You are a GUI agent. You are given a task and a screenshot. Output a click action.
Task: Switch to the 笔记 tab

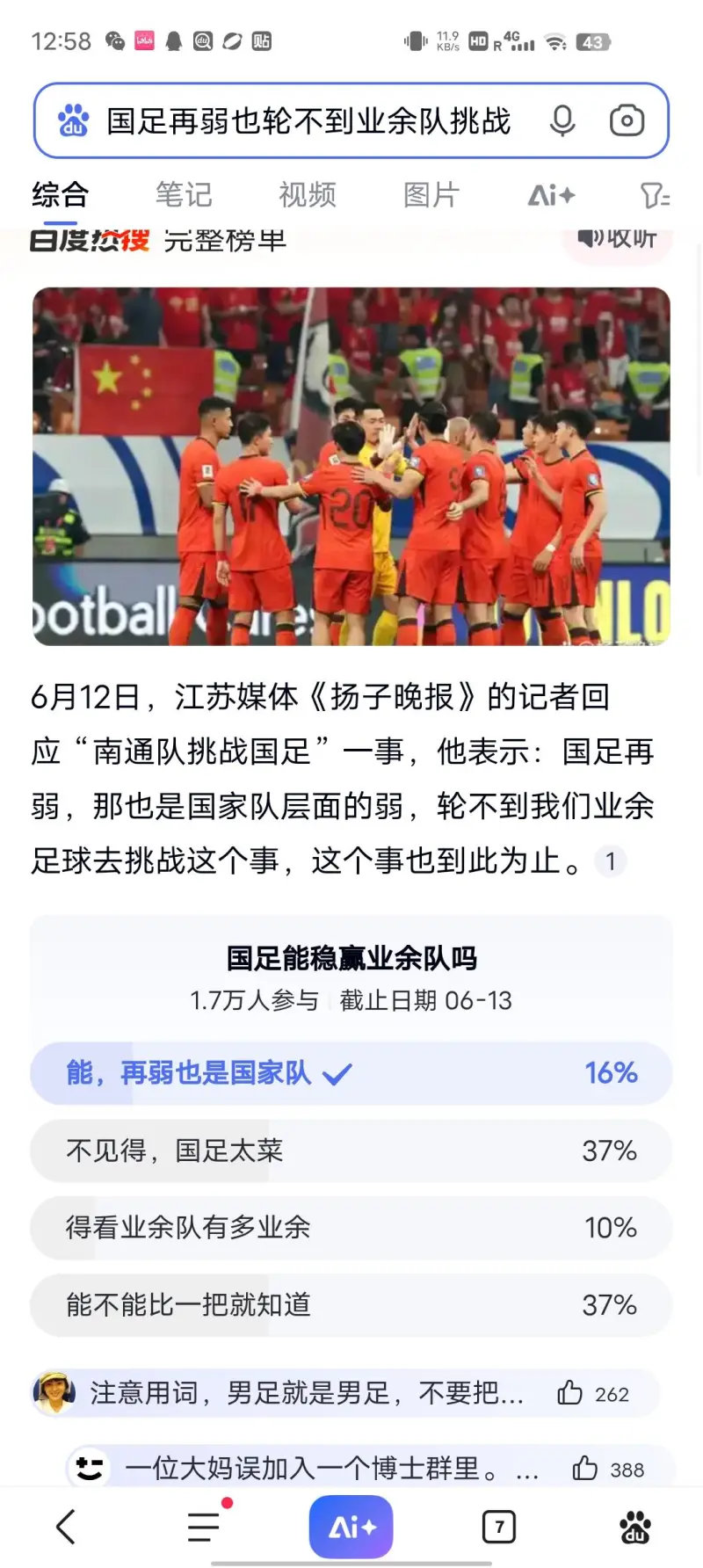tap(184, 194)
